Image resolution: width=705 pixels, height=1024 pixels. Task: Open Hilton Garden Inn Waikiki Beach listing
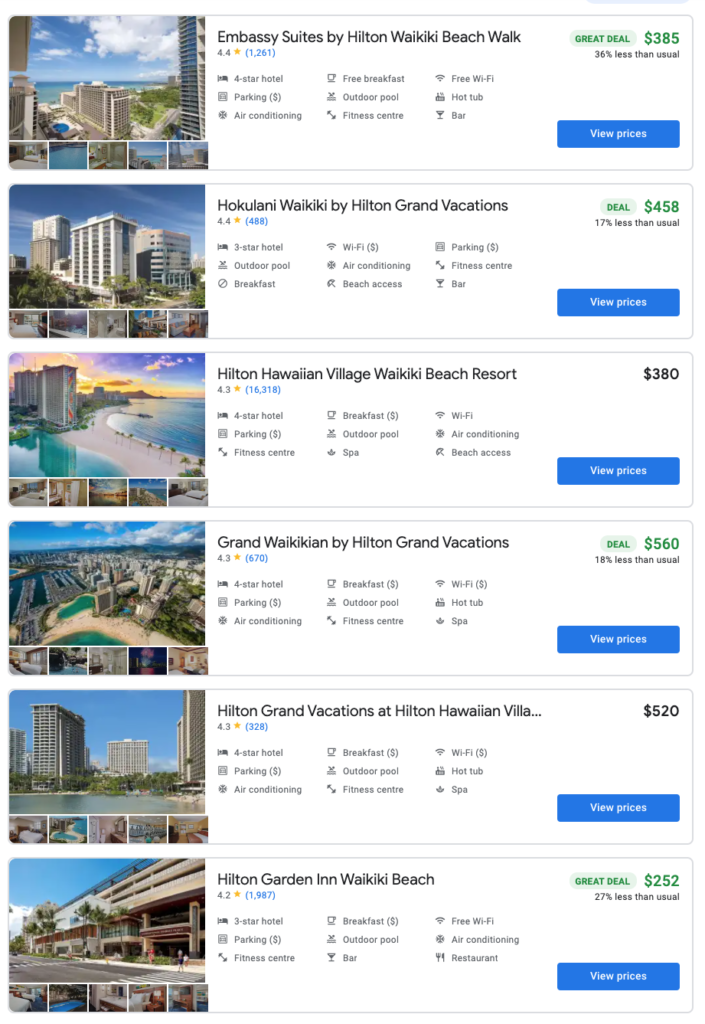[x=325, y=879]
